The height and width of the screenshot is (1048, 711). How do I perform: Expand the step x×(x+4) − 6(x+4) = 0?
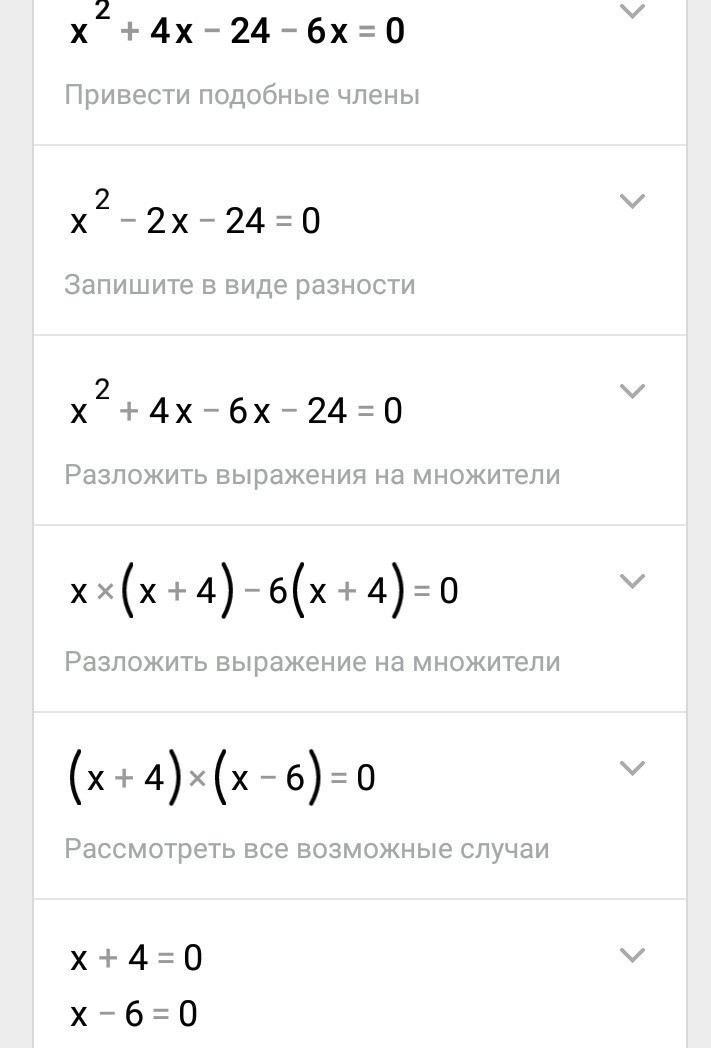(x=631, y=581)
